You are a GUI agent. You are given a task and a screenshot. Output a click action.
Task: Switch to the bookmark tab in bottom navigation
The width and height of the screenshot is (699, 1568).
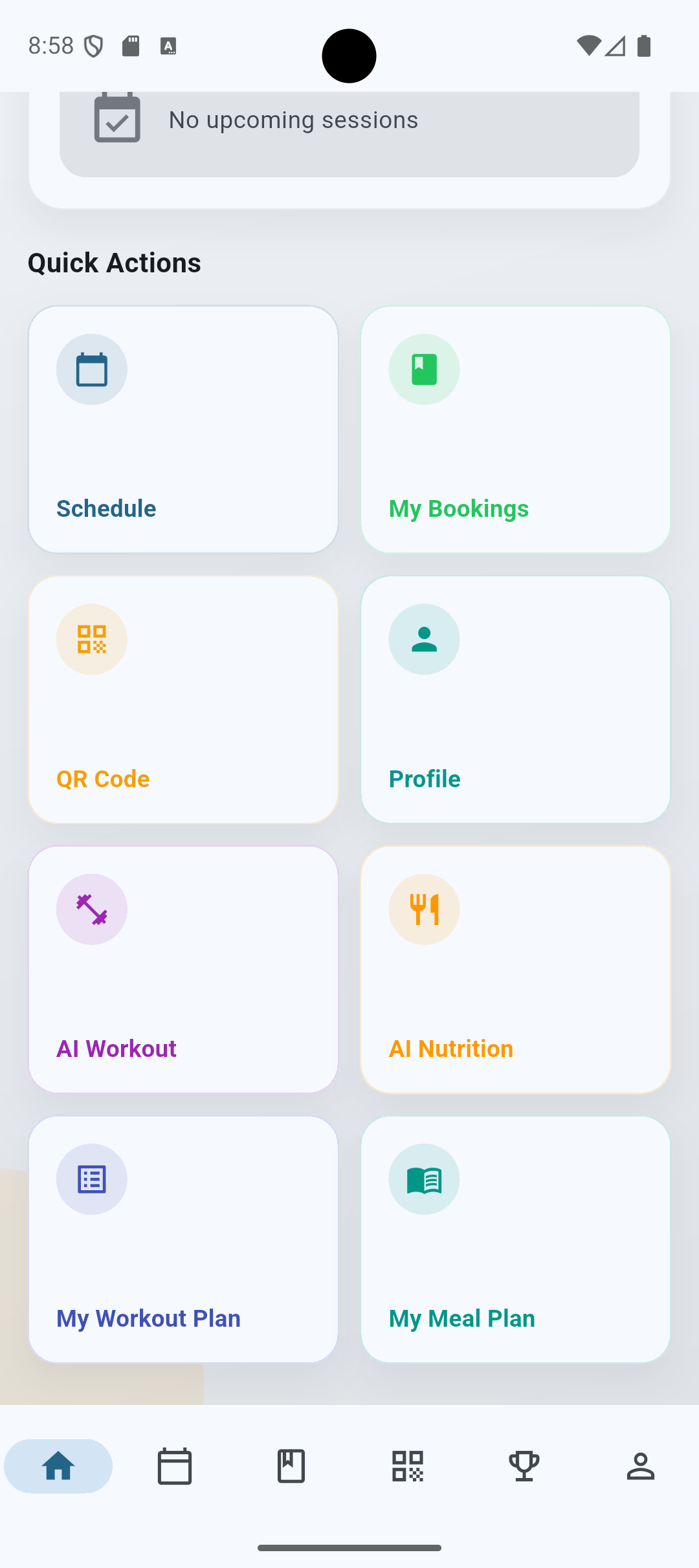[x=291, y=1466]
